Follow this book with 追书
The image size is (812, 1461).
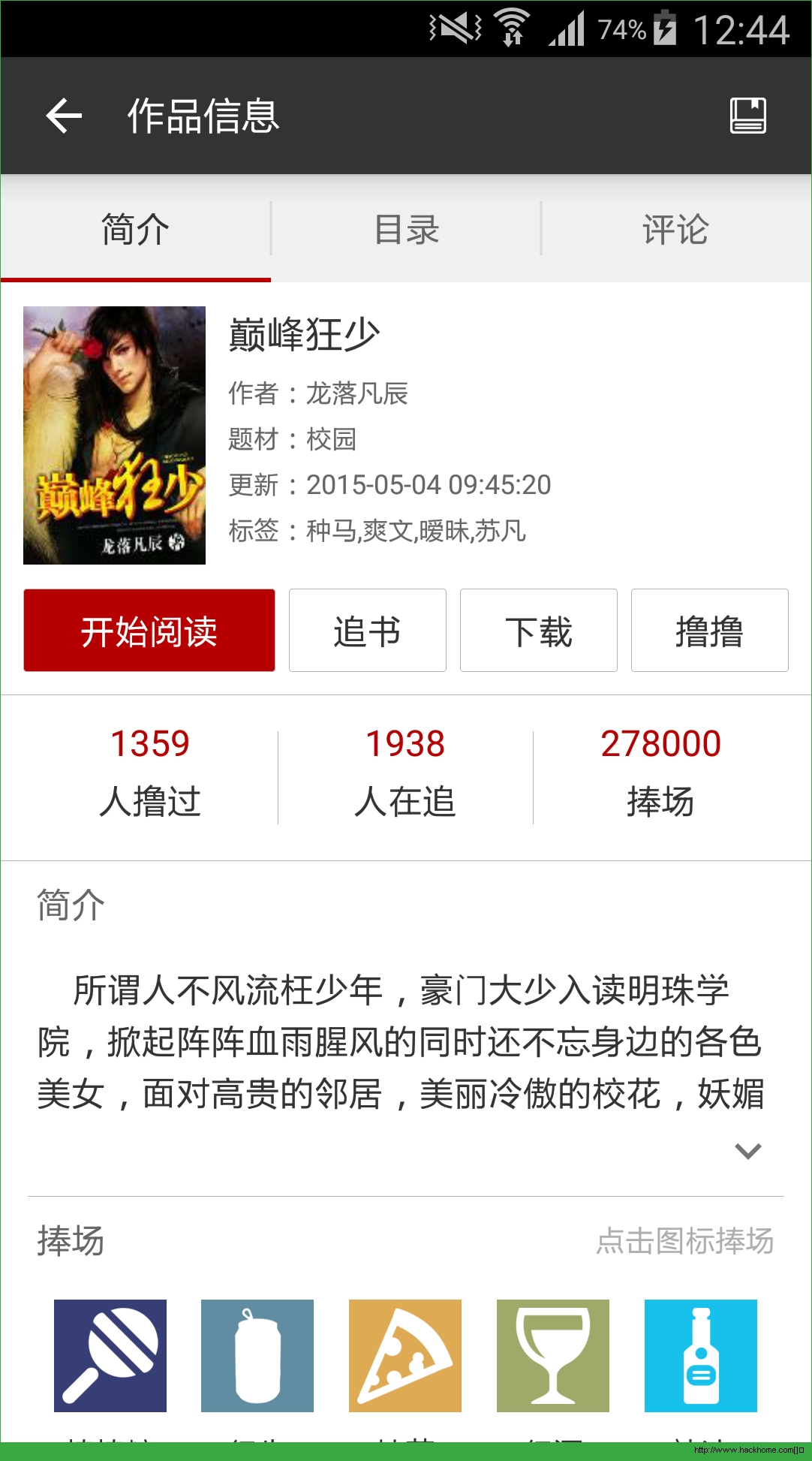coord(368,631)
